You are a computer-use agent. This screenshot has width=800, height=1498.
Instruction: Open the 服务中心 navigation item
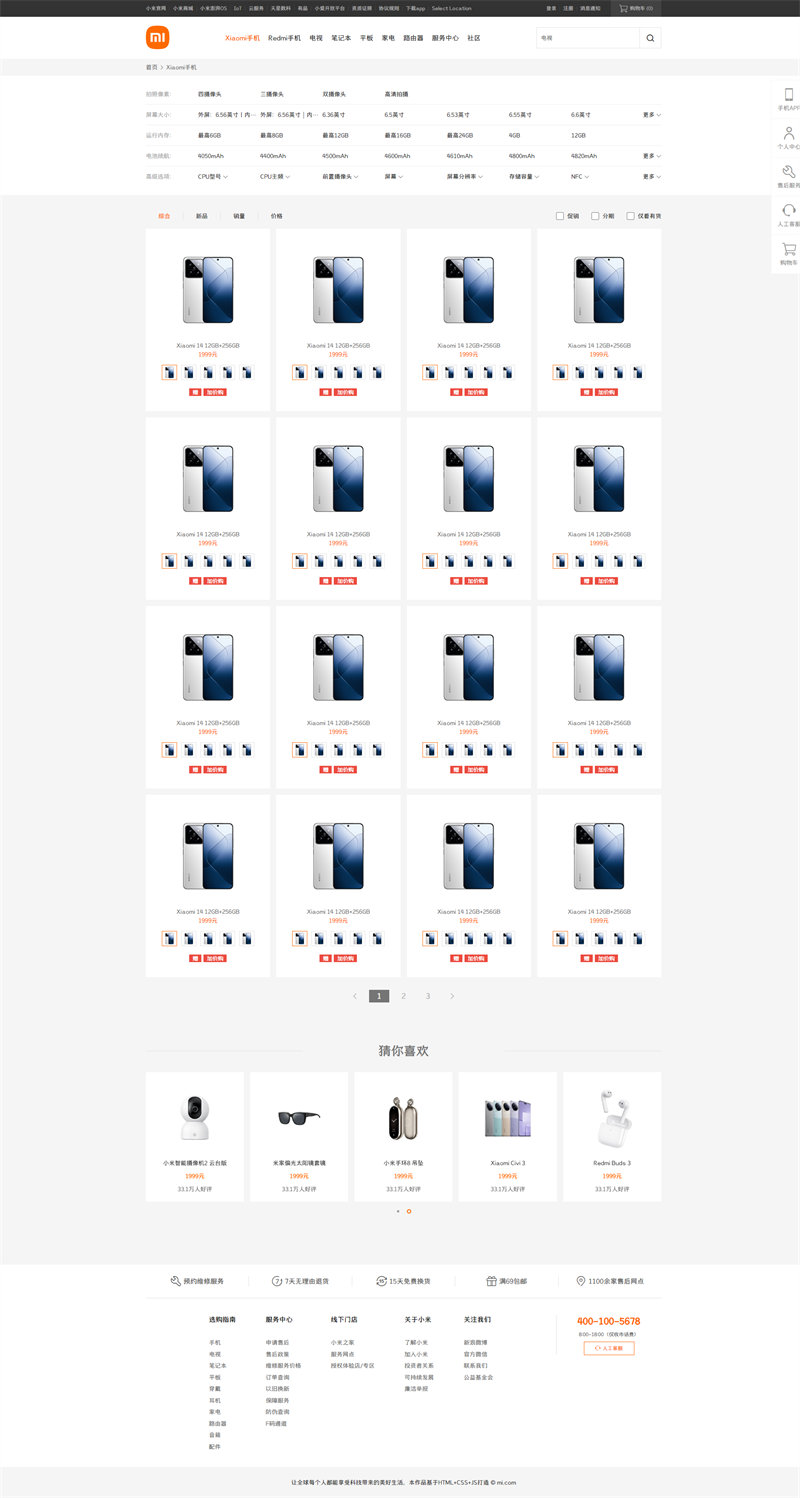tap(446, 38)
